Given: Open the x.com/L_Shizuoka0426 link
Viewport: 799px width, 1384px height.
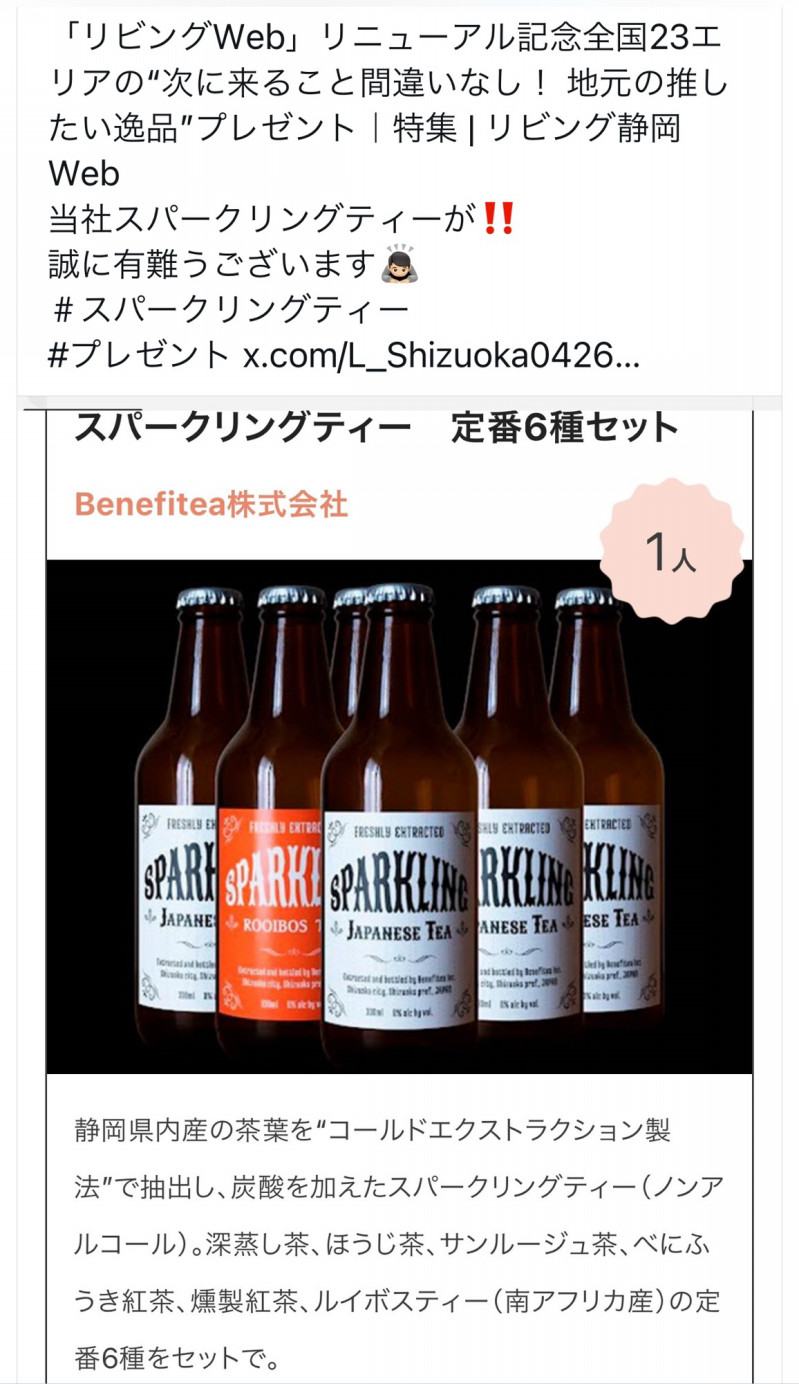Looking at the screenshot, I should coord(441,355).
